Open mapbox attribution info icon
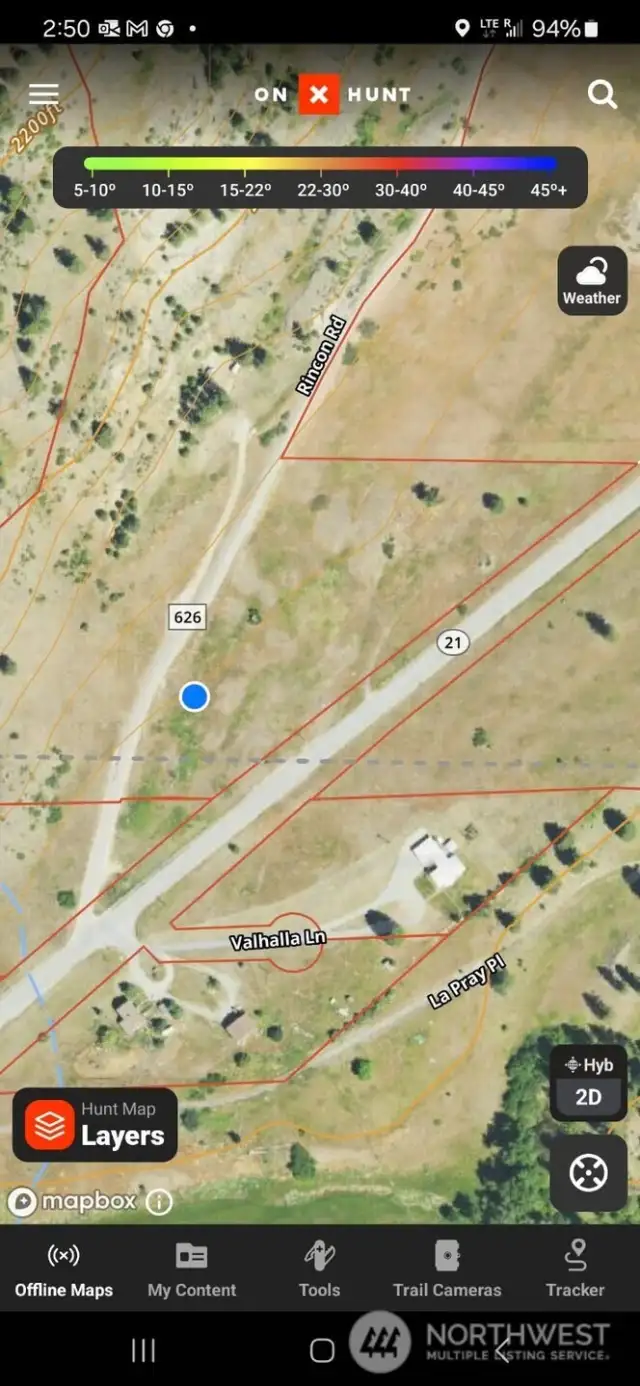This screenshot has width=640, height=1386. point(159,1202)
